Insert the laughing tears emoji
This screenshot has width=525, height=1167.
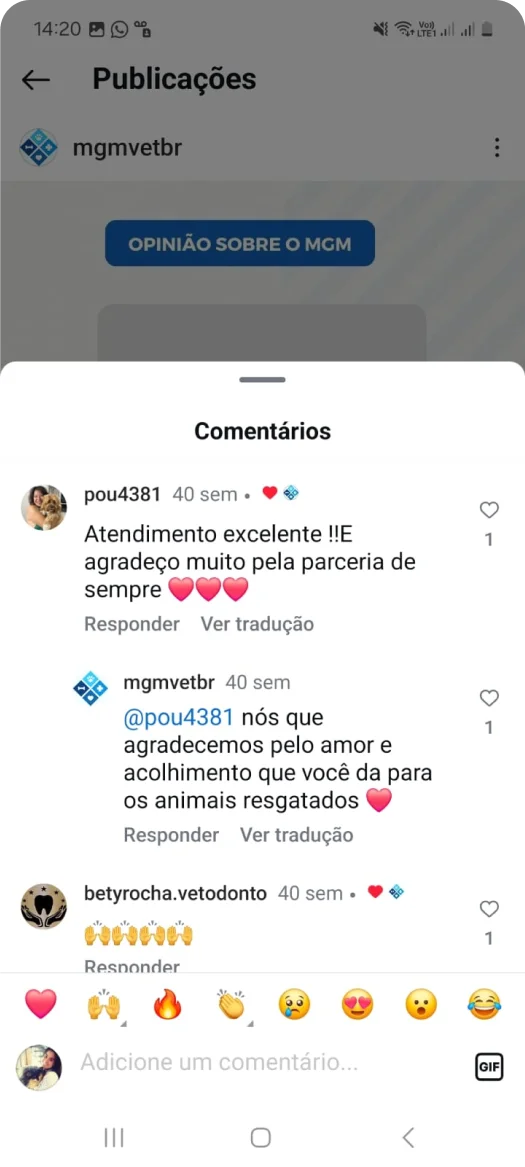[x=485, y=1004]
